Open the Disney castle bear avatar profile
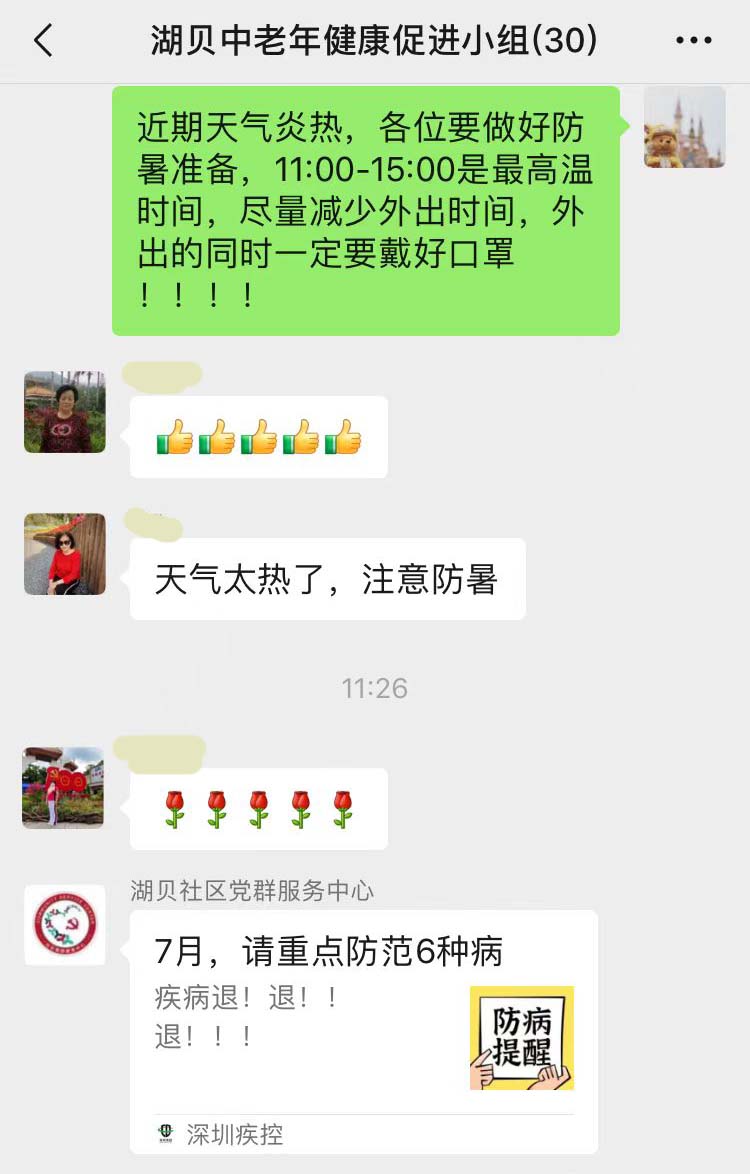Image resolution: width=750 pixels, height=1174 pixels. pyautogui.click(x=684, y=127)
